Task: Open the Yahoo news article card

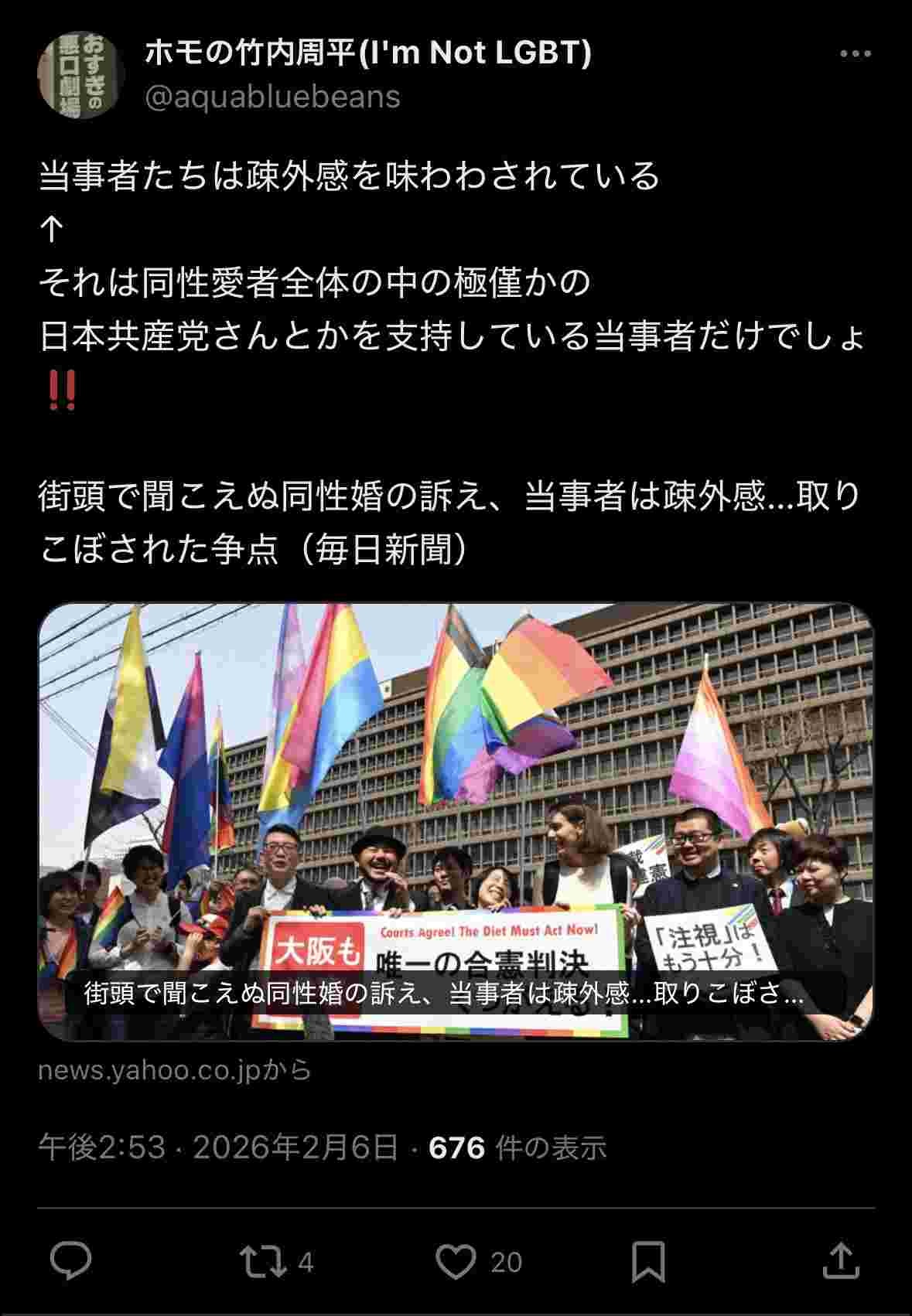Action: 456,821
